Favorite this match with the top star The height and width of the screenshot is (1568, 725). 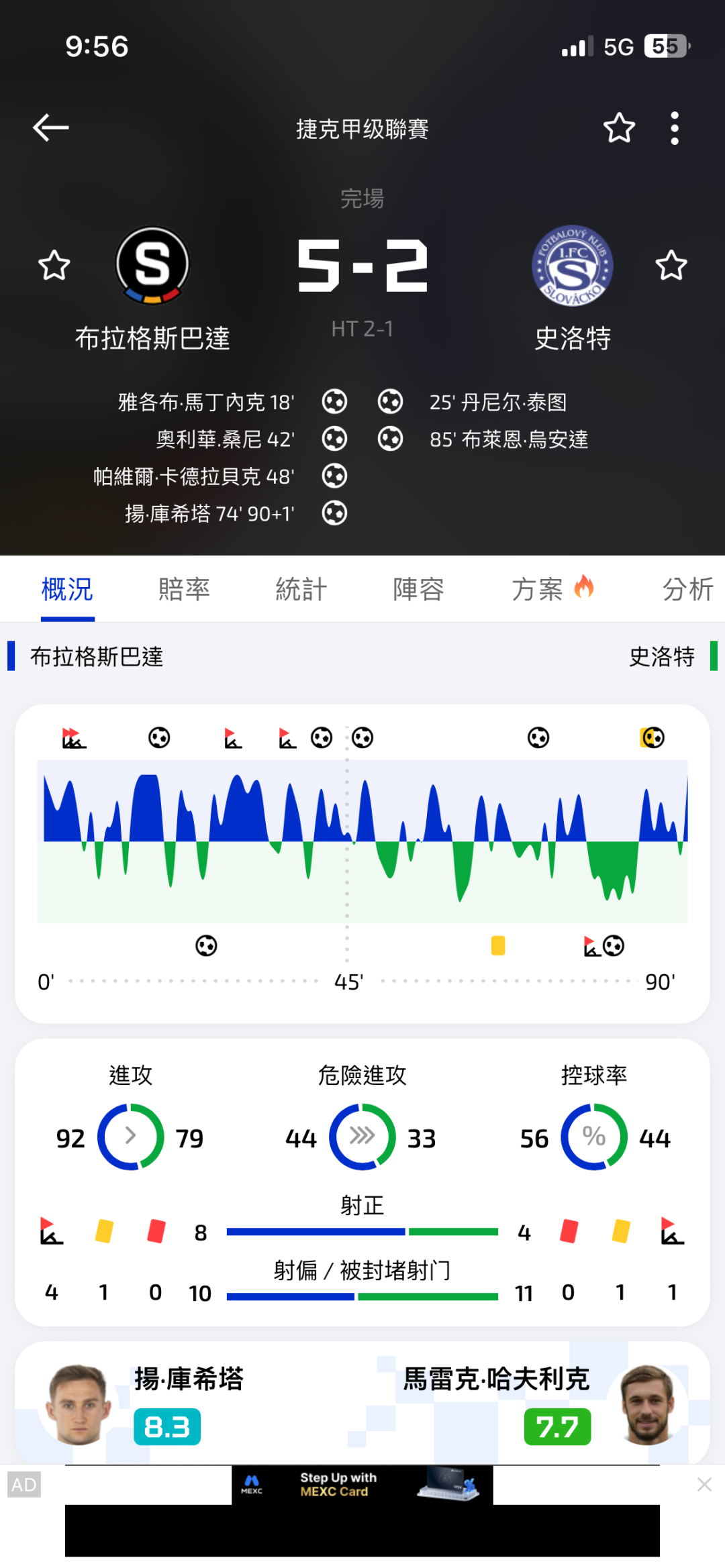pos(619,128)
